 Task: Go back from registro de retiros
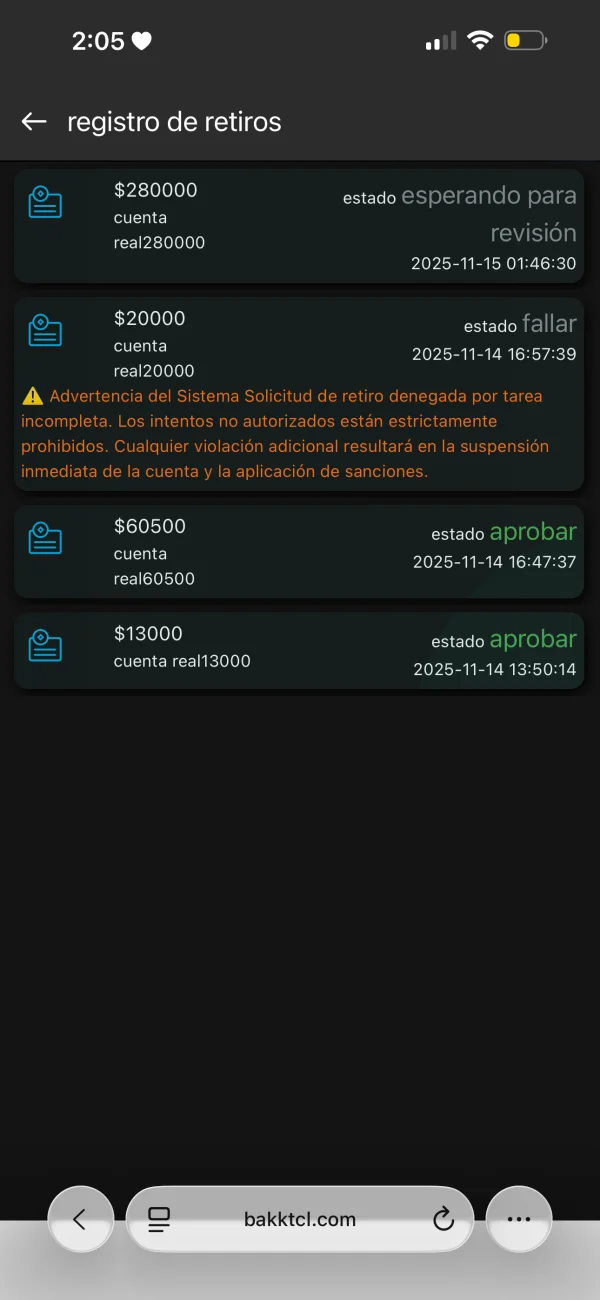[34, 122]
